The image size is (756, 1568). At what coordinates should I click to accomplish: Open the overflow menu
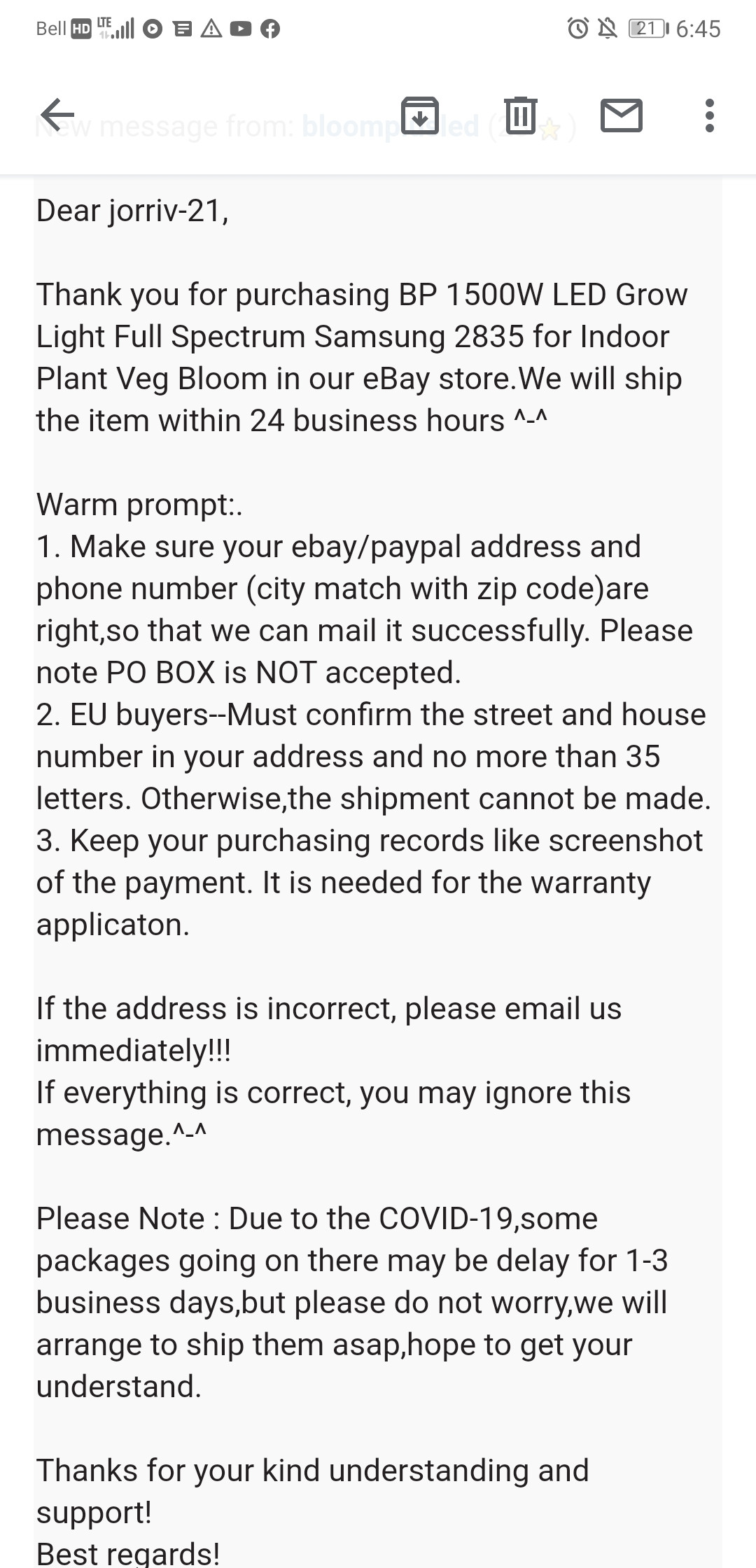click(x=710, y=115)
